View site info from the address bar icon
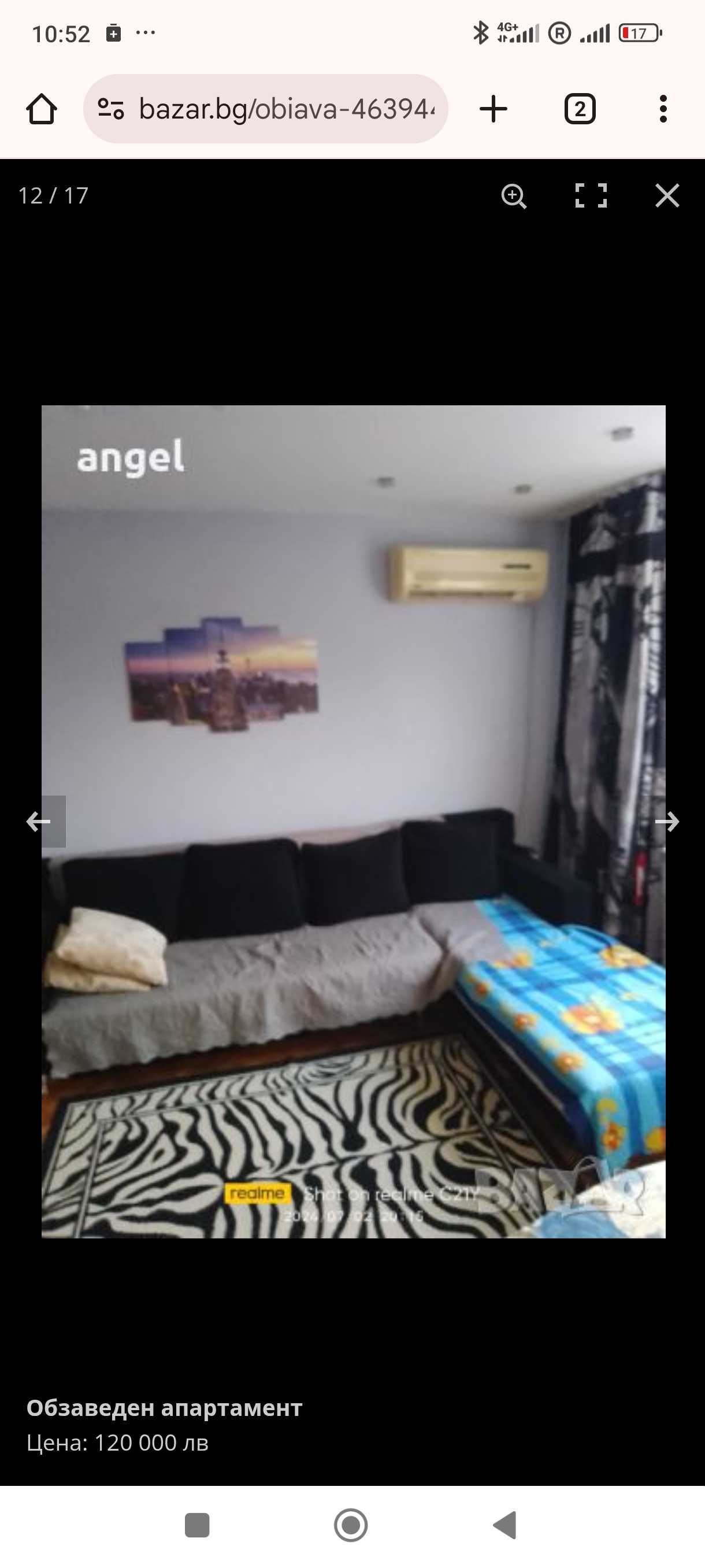 [x=111, y=110]
